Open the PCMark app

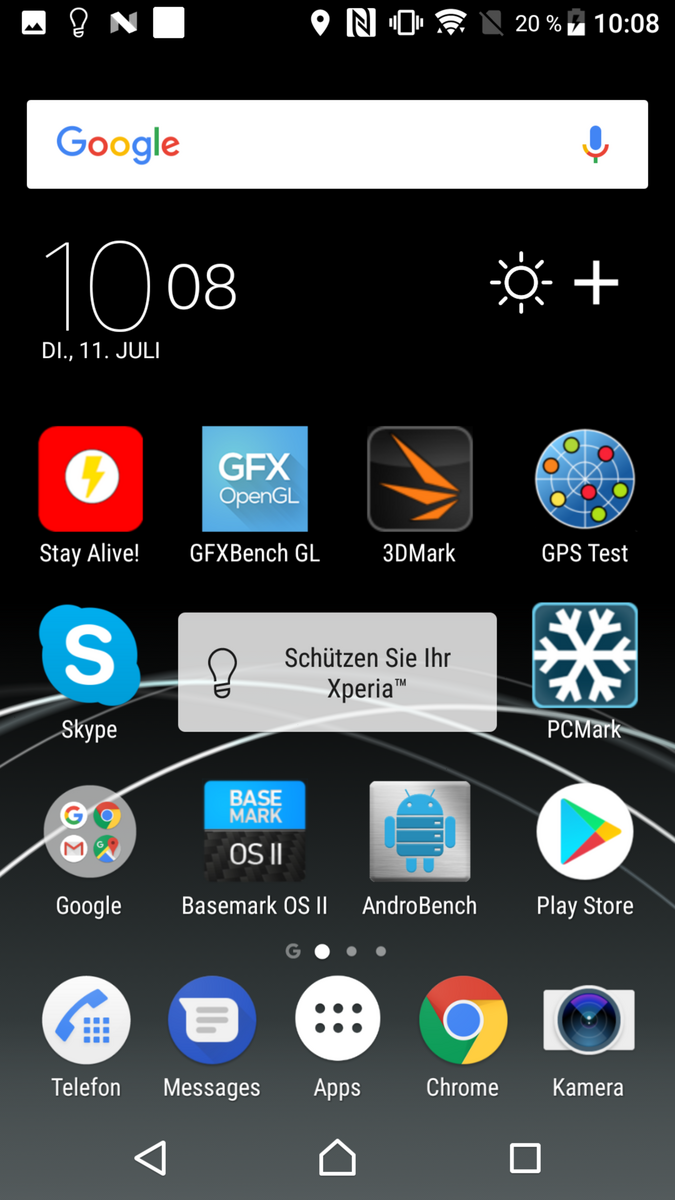[x=585, y=655]
